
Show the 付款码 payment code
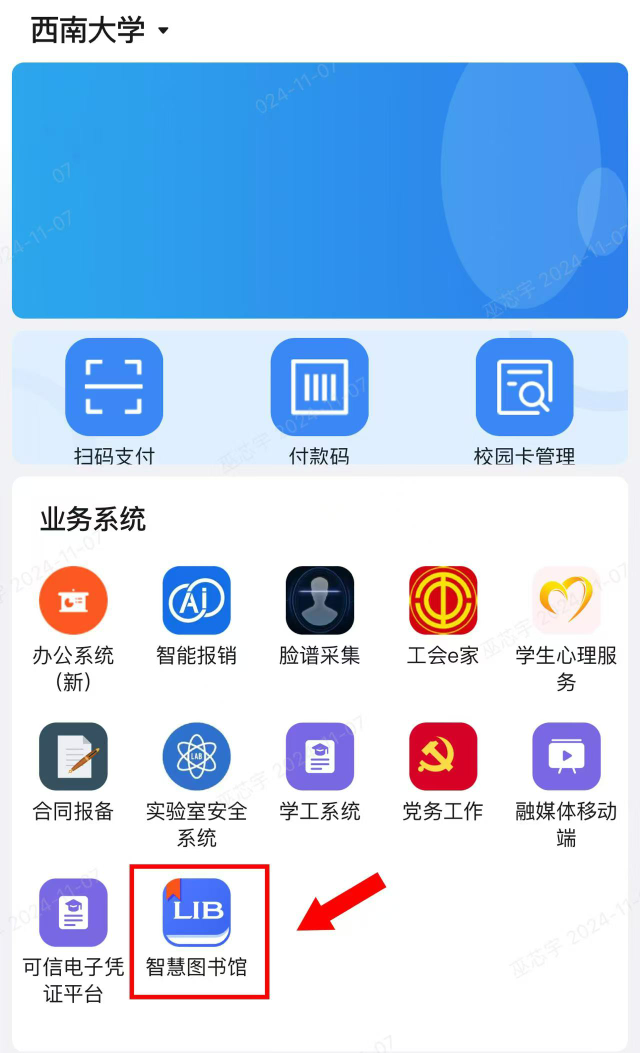tap(319, 387)
